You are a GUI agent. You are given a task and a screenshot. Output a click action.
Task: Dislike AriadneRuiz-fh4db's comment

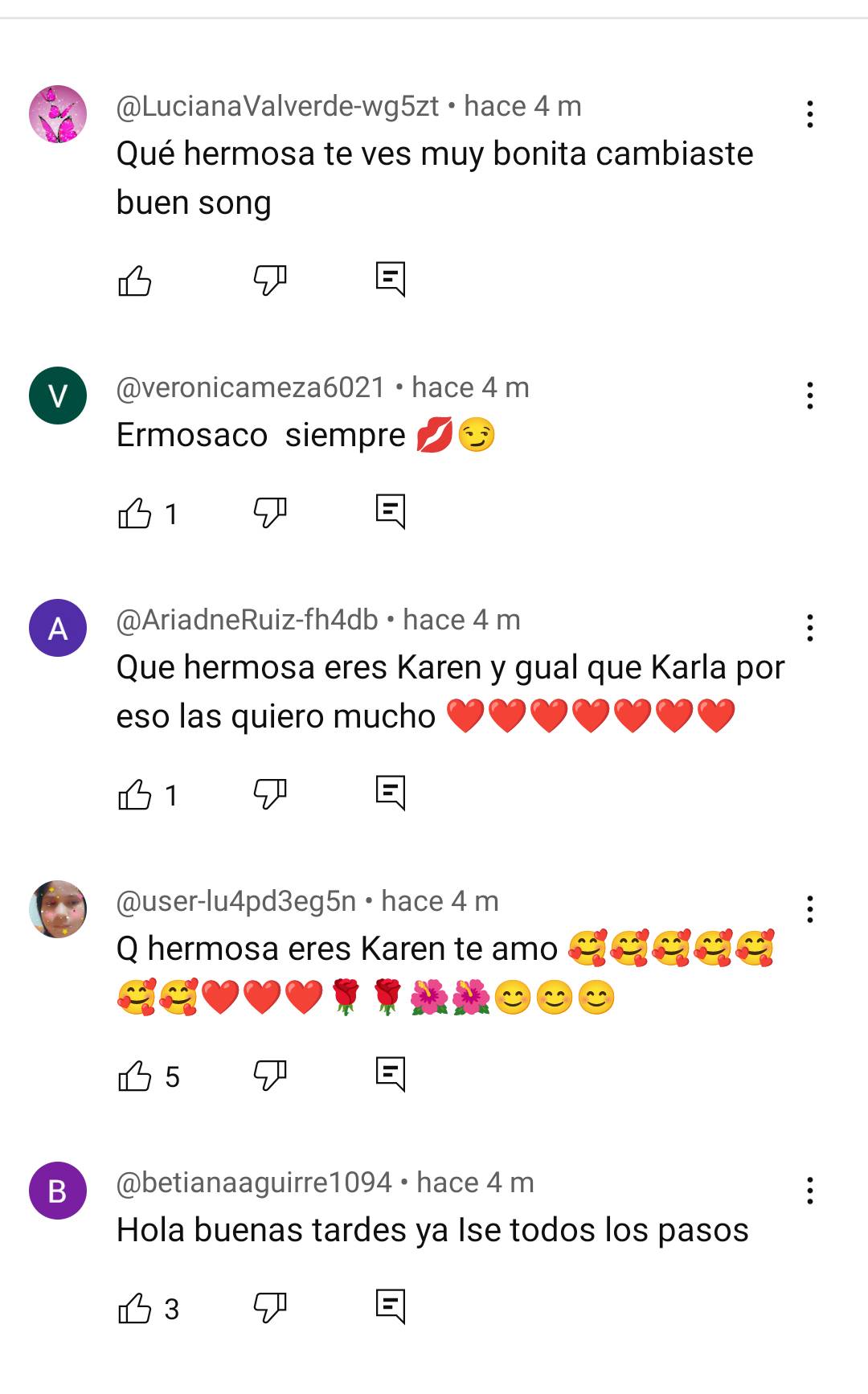pos(270,794)
